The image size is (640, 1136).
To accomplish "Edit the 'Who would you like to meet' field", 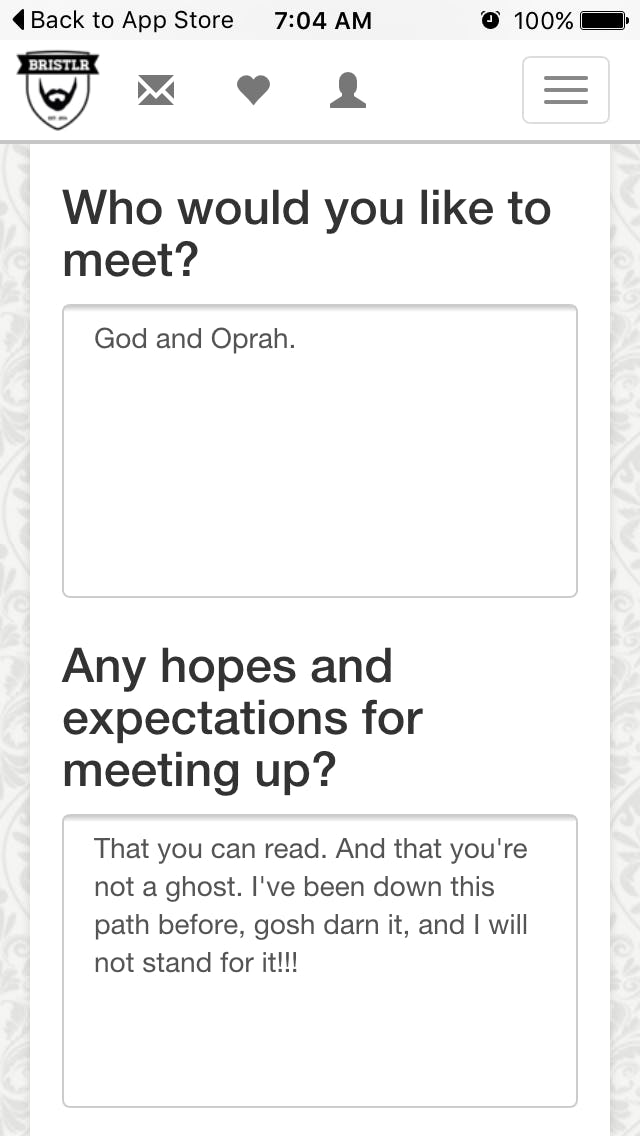I will tap(320, 451).
